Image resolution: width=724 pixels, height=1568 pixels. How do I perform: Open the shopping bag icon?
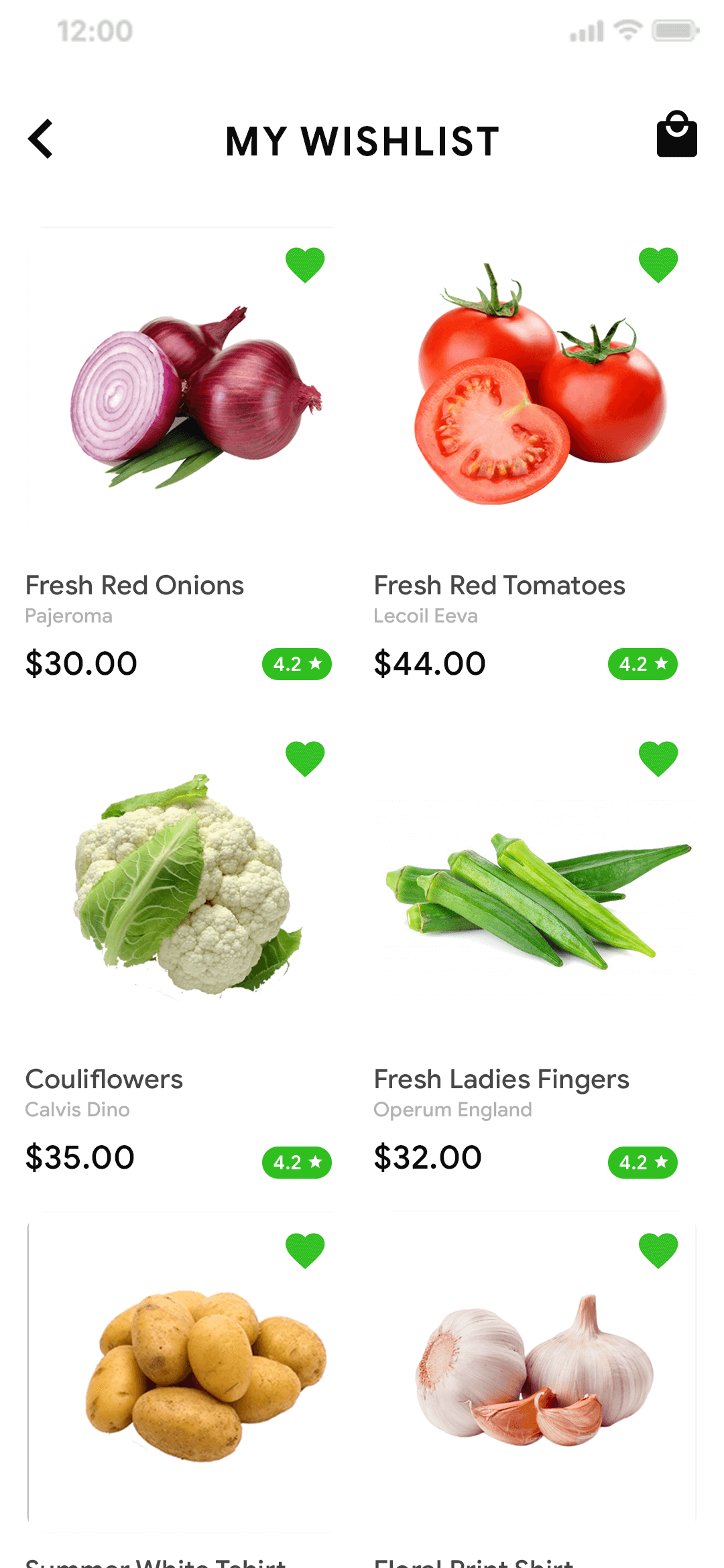(x=677, y=137)
